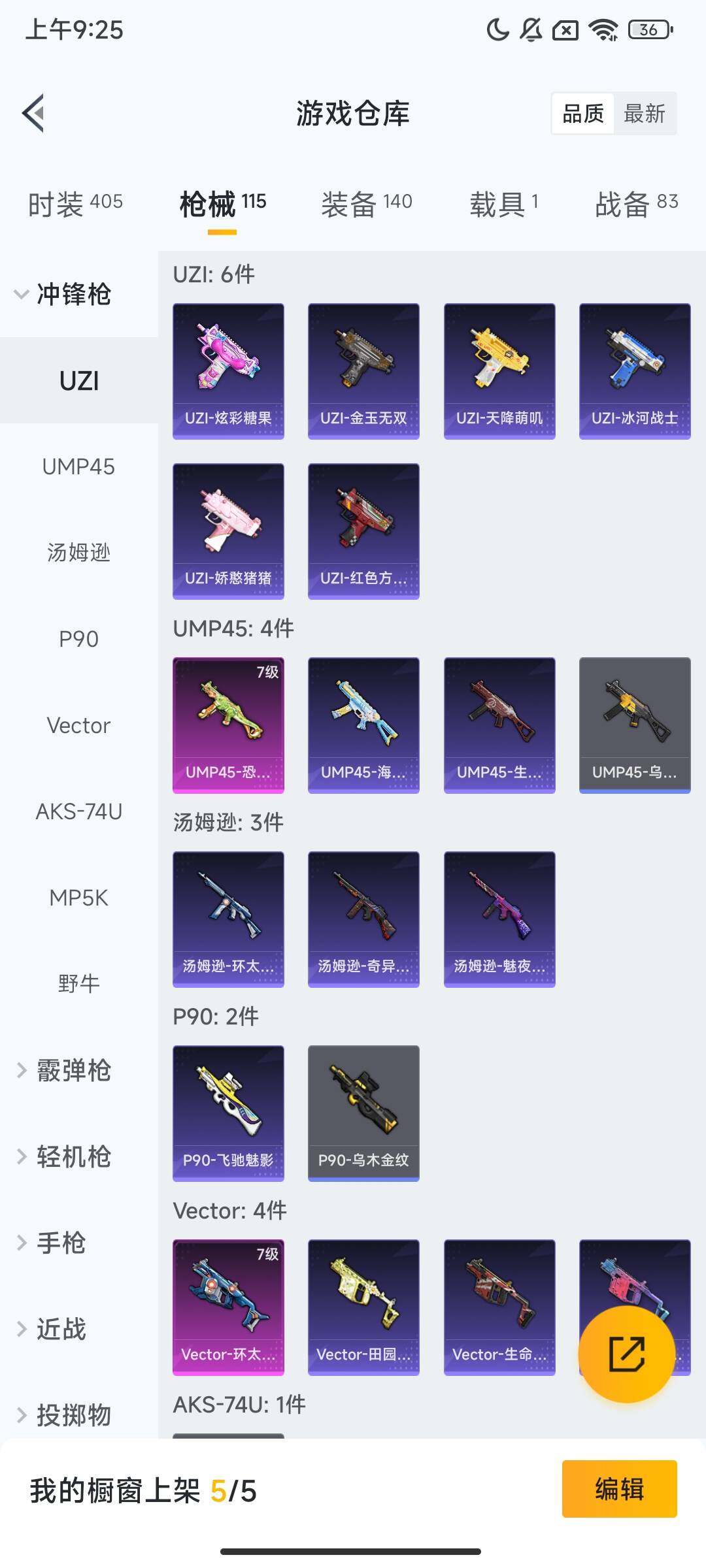Switch sorting to 最新
Image resolution: width=706 pixels, height=1568 pixels.
coord(646,114)
